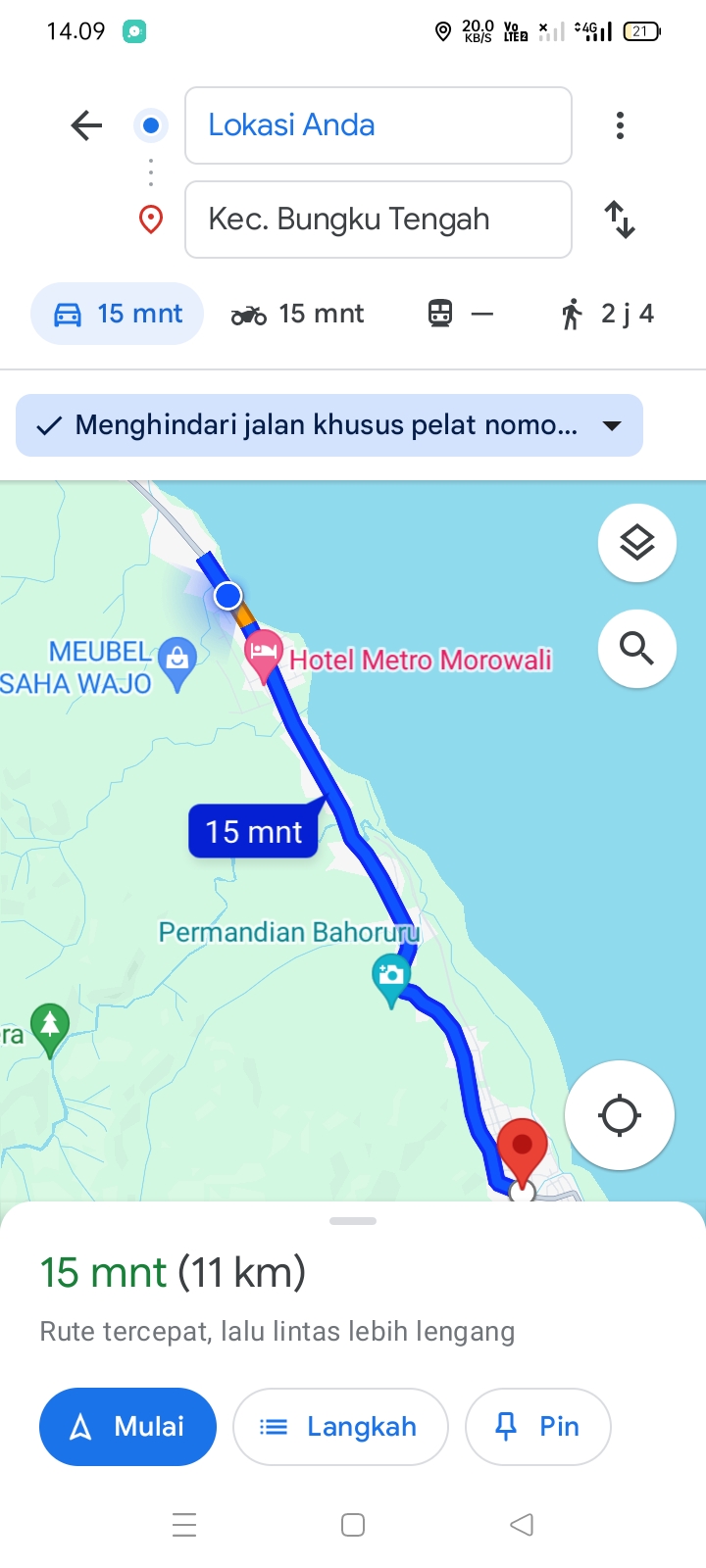
Task: View route steps via Langkah
Action: pyautogui.click(x=340, y=1427)
